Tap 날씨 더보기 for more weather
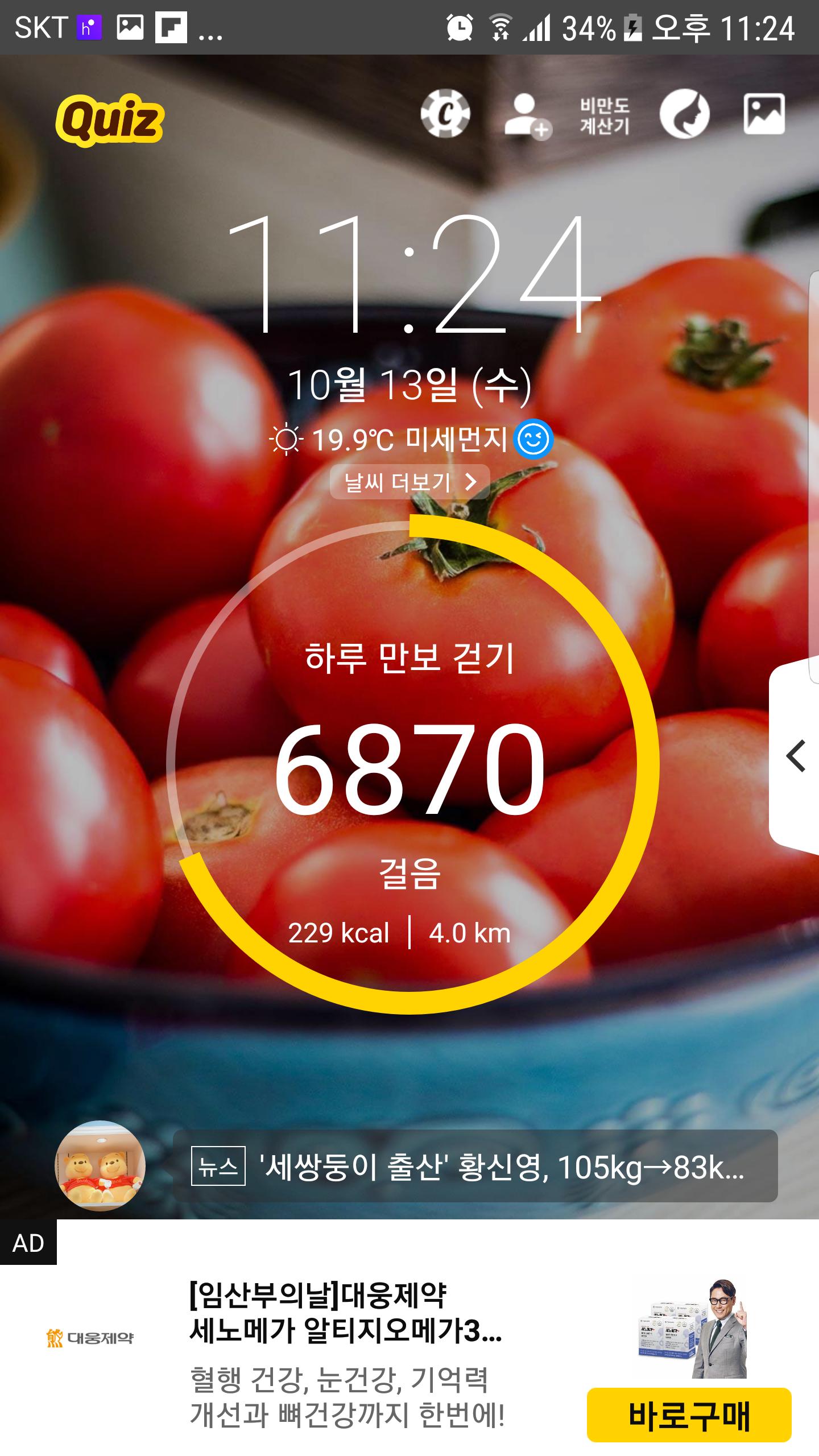 click(x=409, y=482)
